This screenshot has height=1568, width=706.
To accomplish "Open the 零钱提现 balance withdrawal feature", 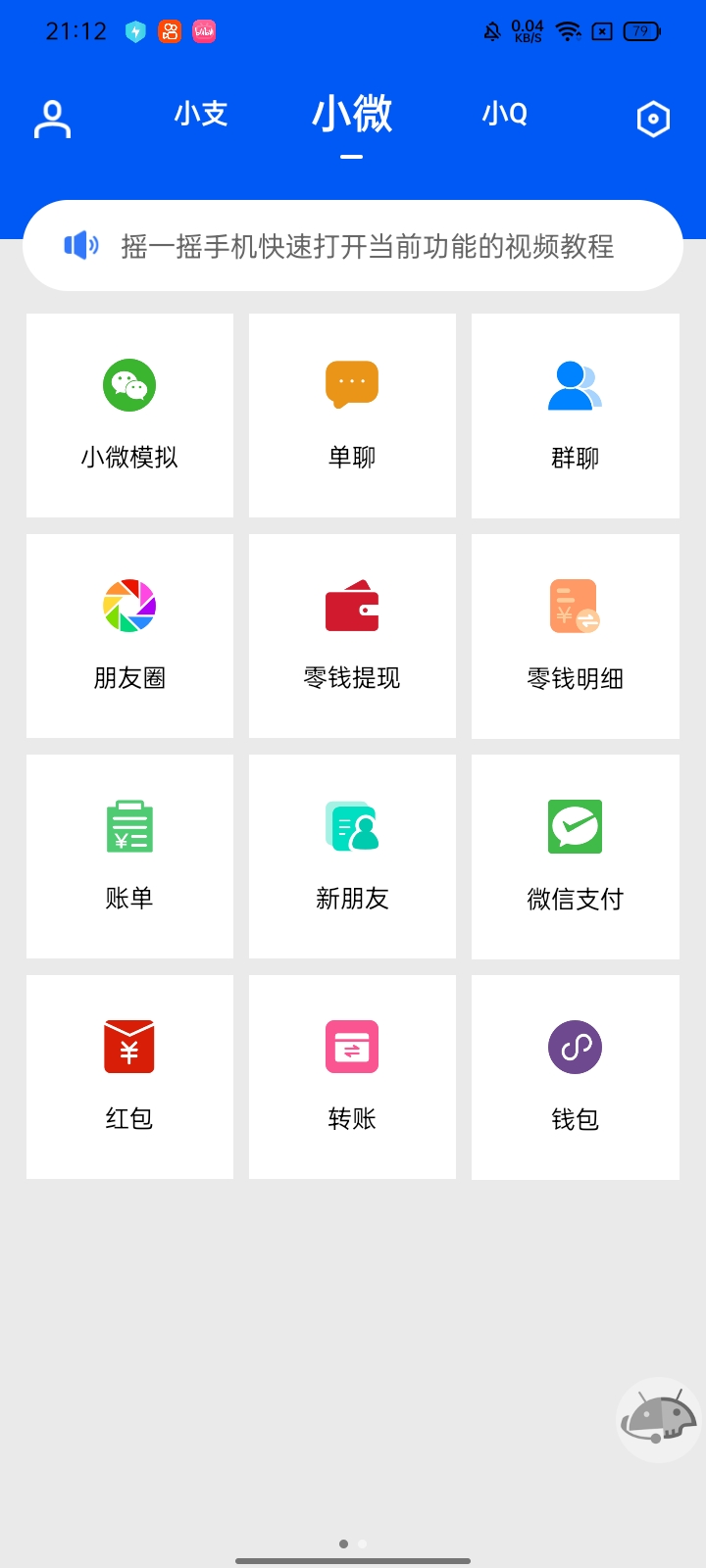I will coord(352,636).
